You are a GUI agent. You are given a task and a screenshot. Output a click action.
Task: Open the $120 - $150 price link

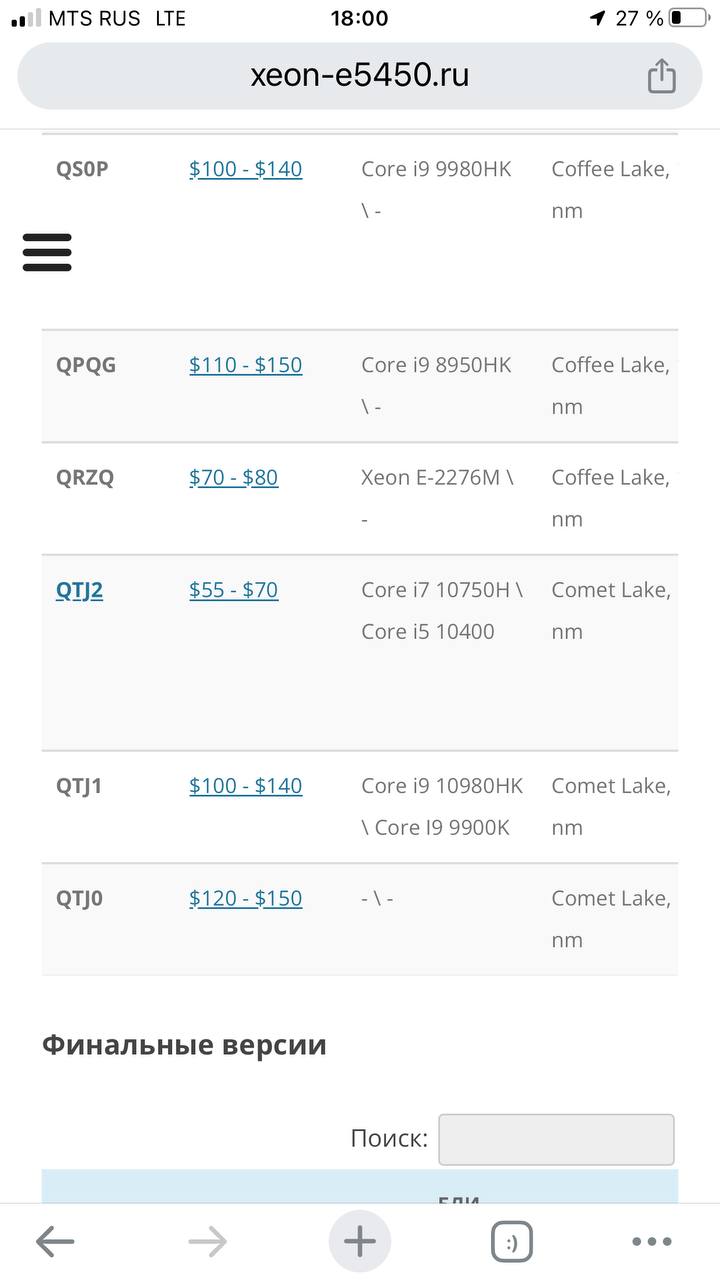pos(246,899)
